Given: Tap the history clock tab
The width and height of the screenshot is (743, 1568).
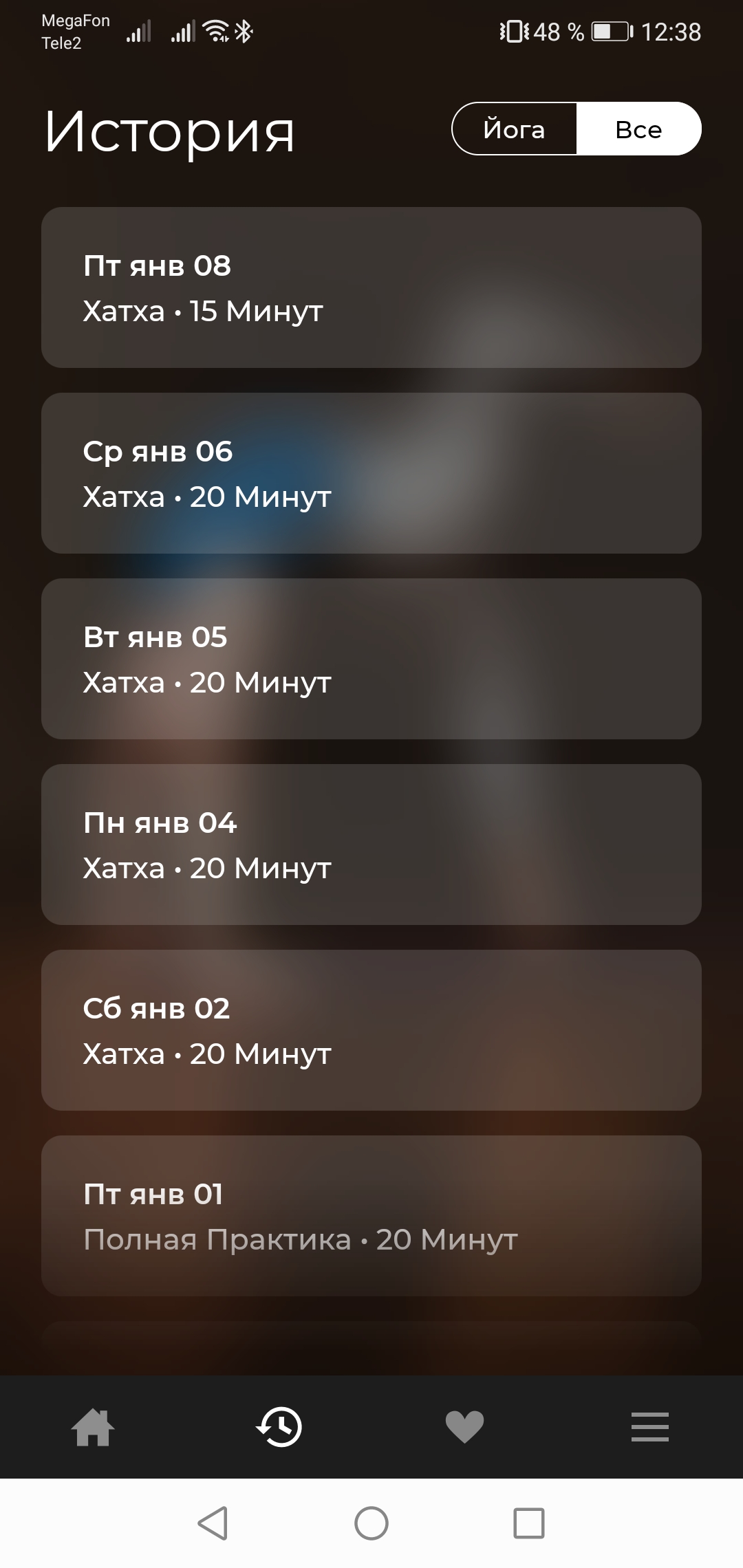Looking at the screenshot, I should coord(279,1427).
